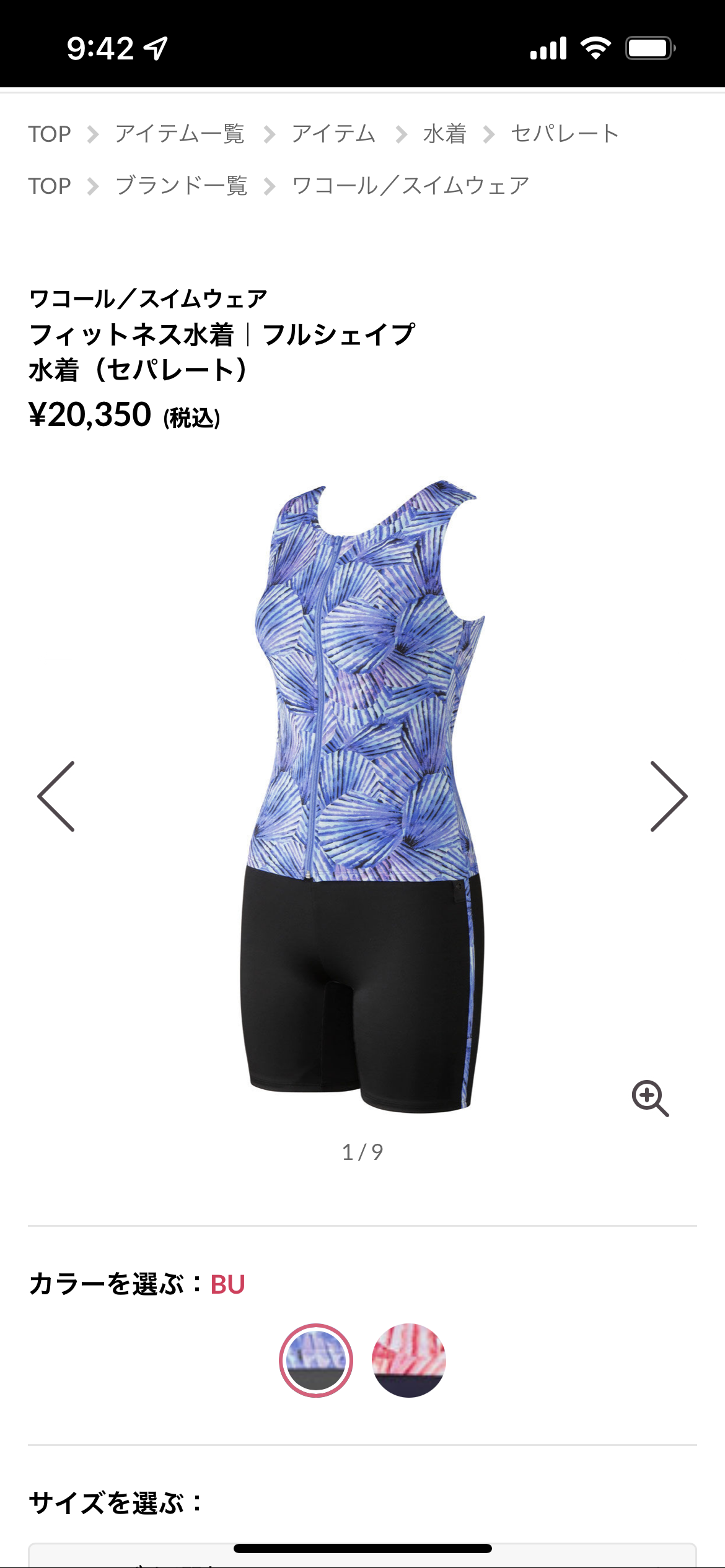
Task: Zoom in on the product photo
Action: (x=650, y=1099)
